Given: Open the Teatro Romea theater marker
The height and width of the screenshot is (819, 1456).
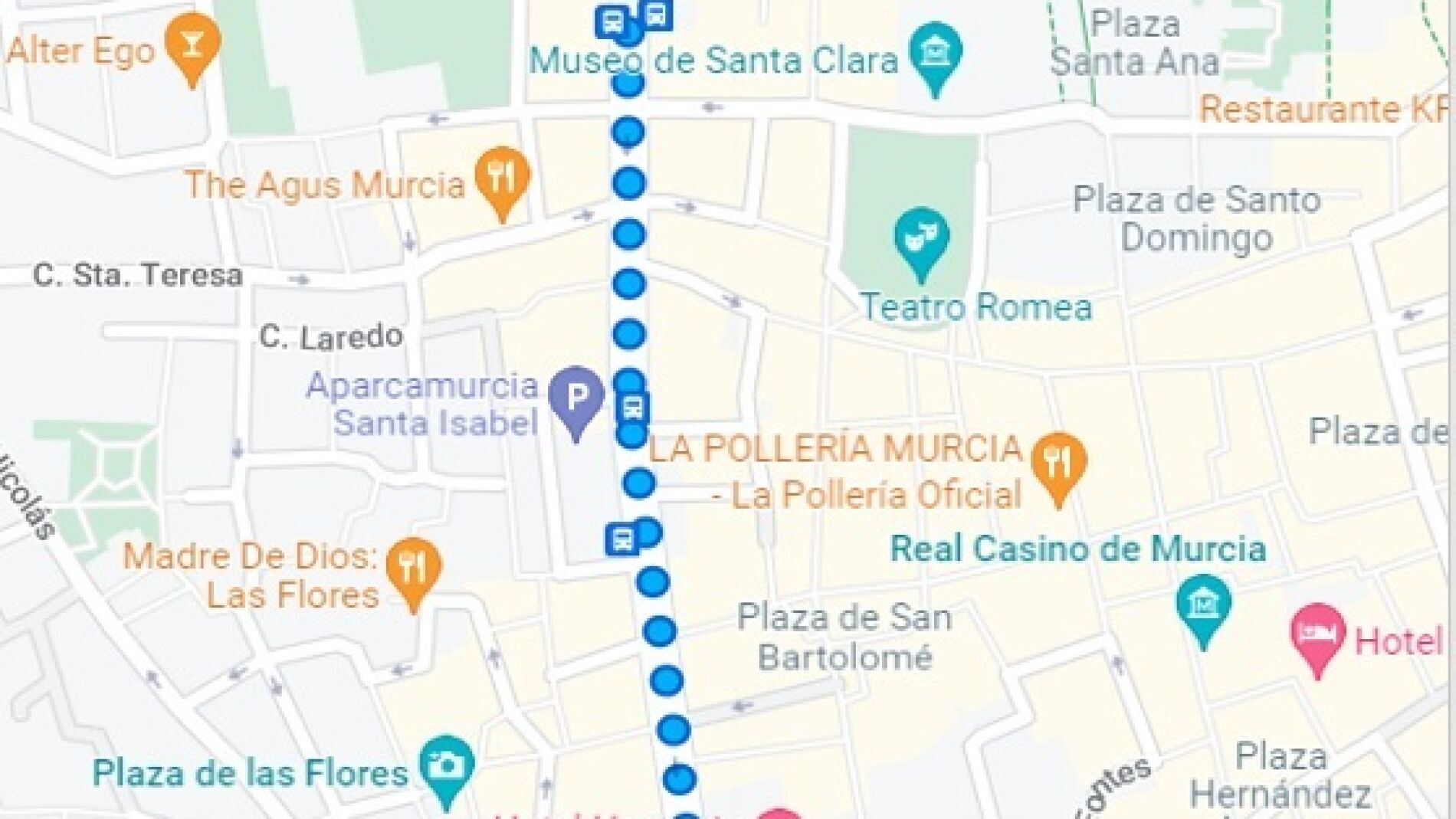Looking at the screenshot, I should [921, 241].
